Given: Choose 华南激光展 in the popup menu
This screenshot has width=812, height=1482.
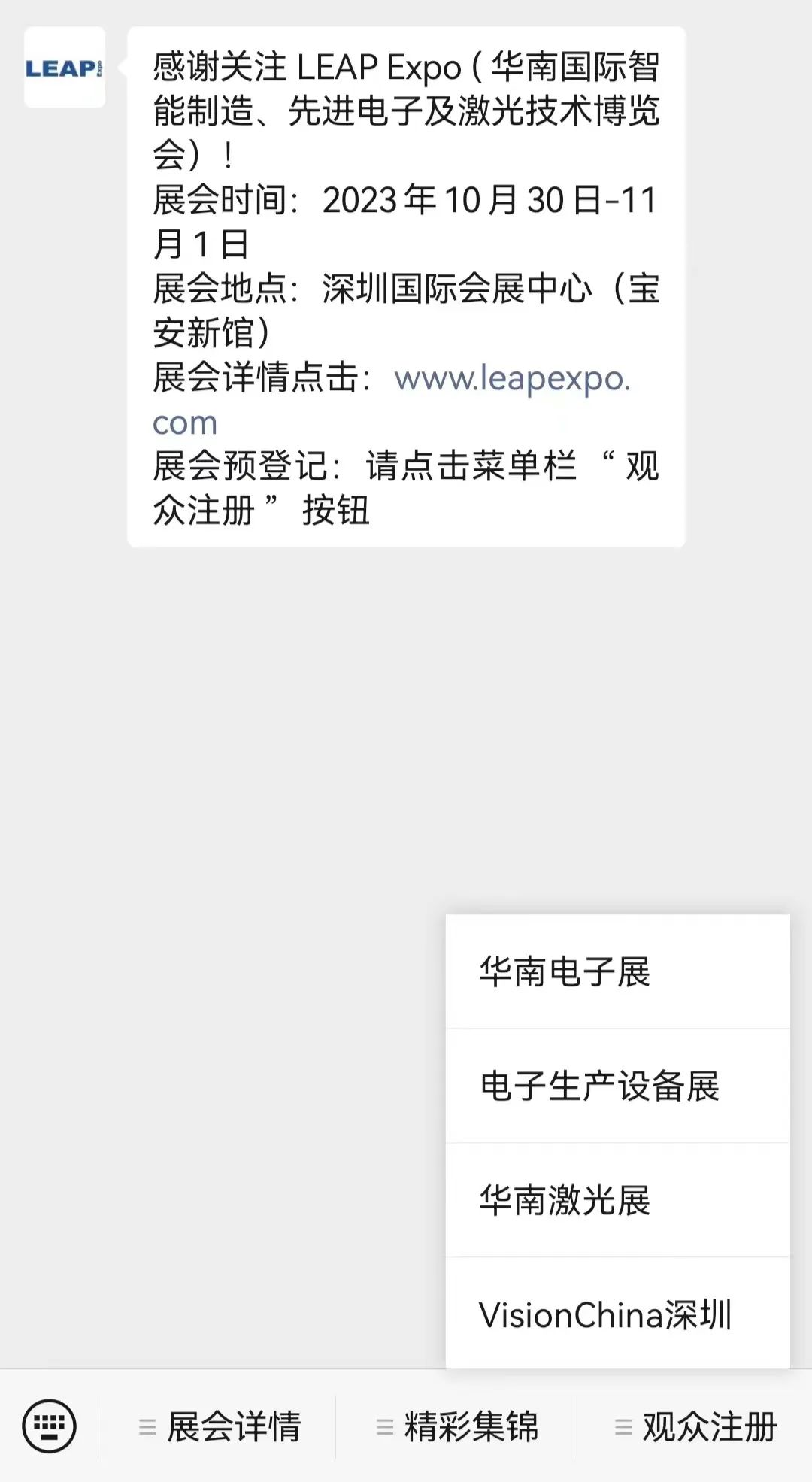Looking at the screenshot, I should pos(617,1200).
